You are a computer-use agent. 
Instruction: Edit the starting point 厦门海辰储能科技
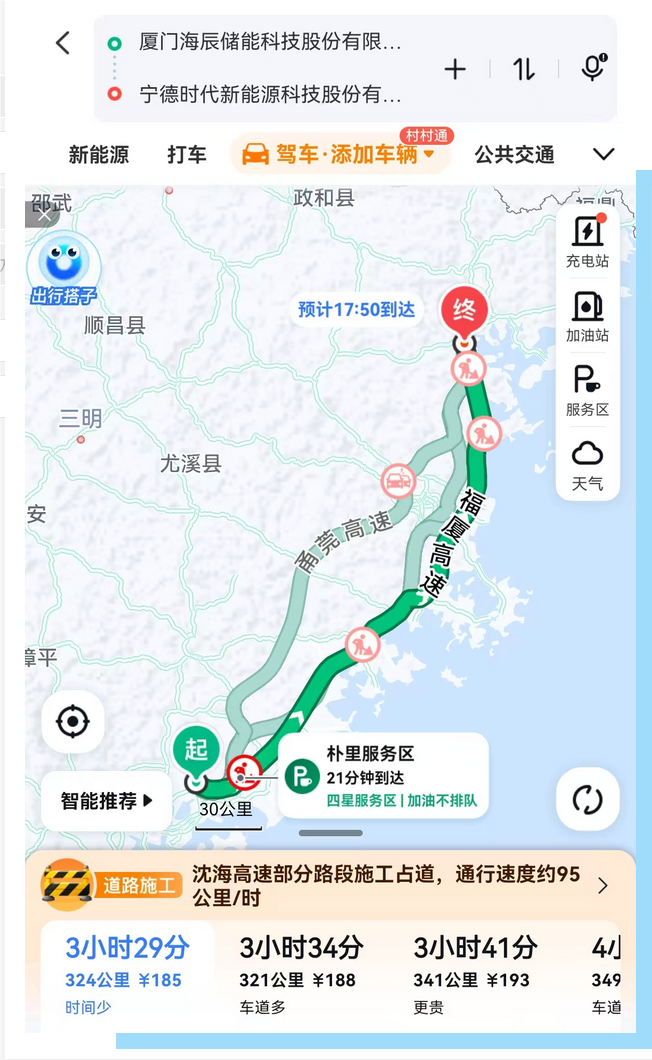tap(270, 43)
